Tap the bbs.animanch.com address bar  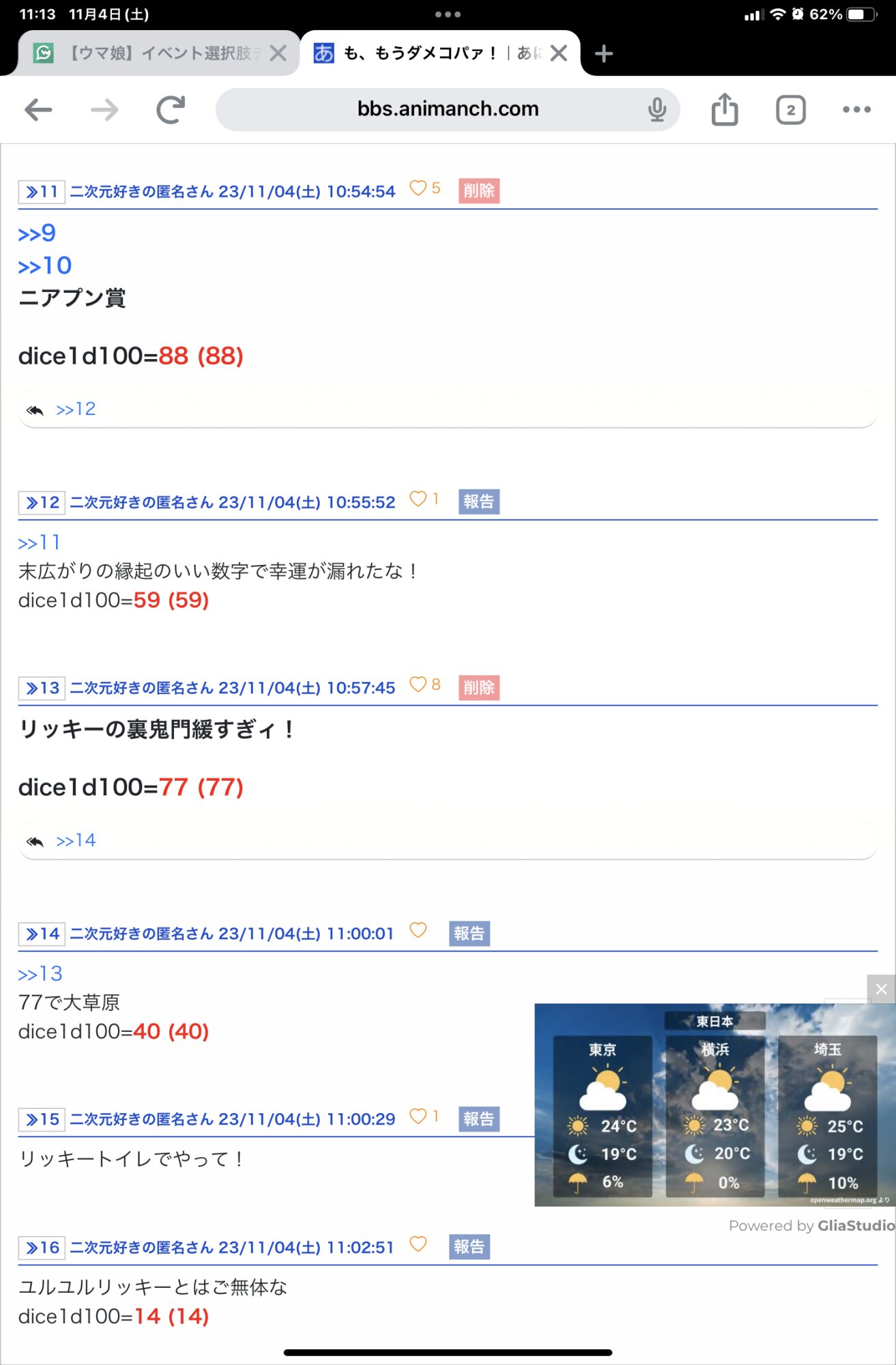click(x=447, y=109)
